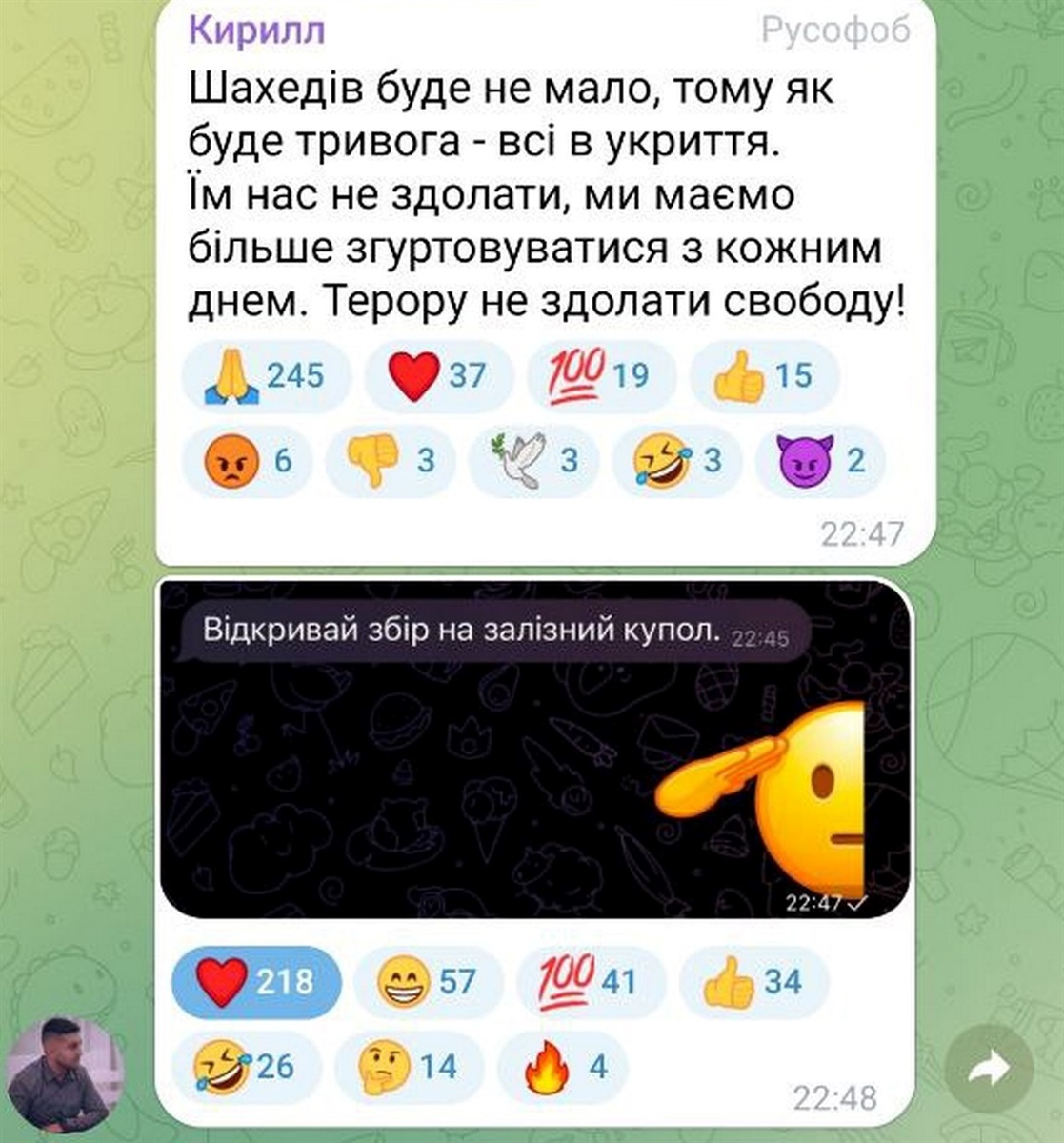This screenshot has height=1143, width=1064.
Task: Tap the 100 reaction showing 19
Action: pos(599,377)
